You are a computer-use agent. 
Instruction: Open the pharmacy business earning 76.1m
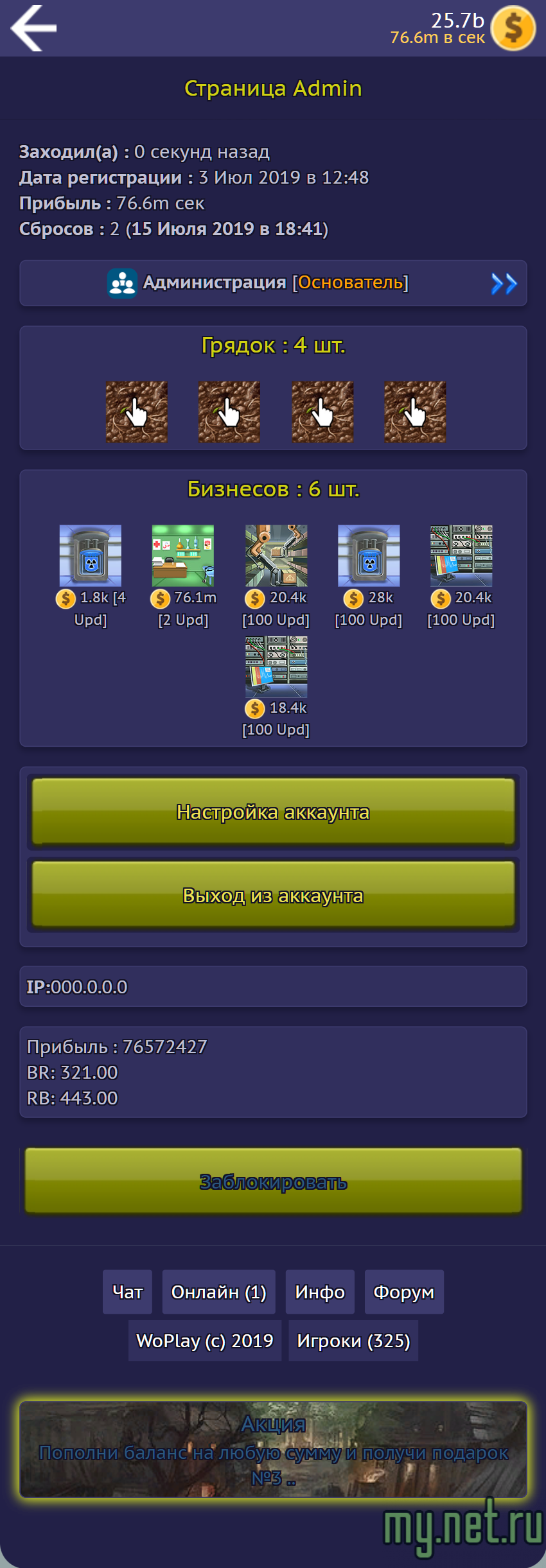point(183,556)
